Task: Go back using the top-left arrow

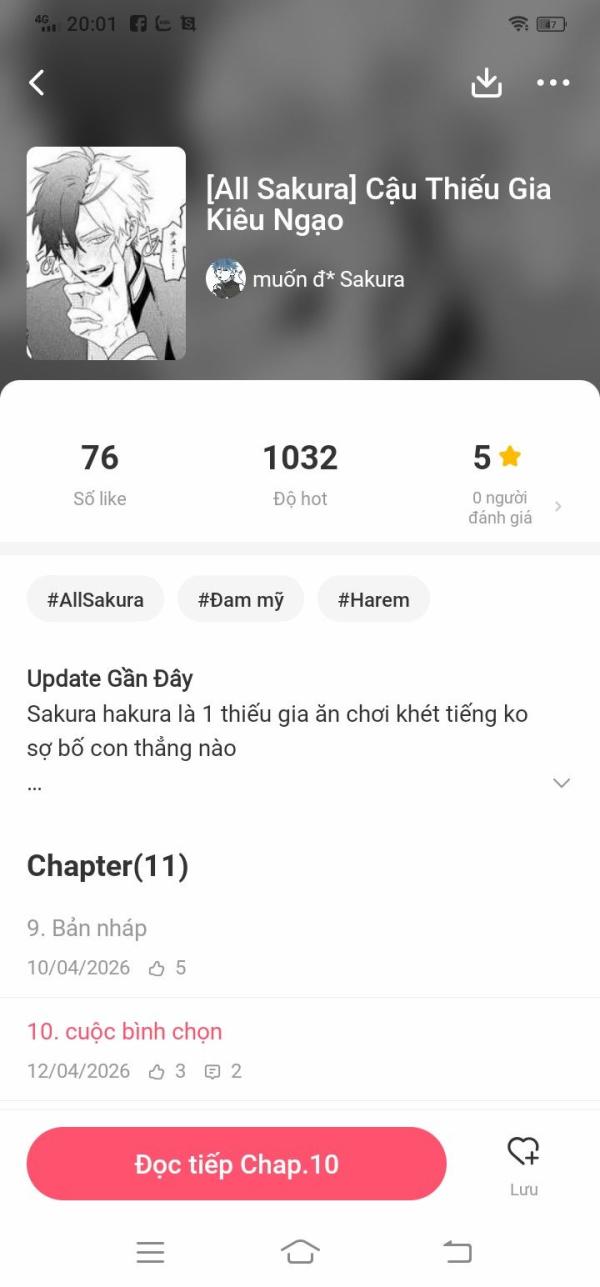Action: (37, 83)
